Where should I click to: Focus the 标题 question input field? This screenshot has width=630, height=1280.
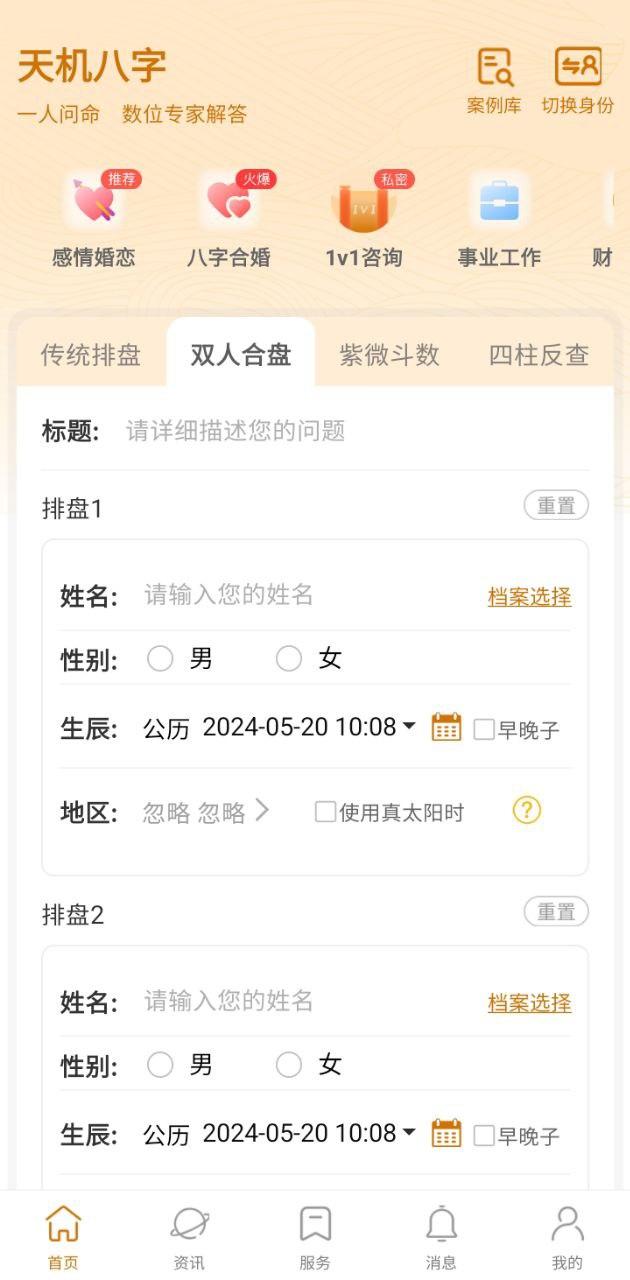tap(350, 431)
